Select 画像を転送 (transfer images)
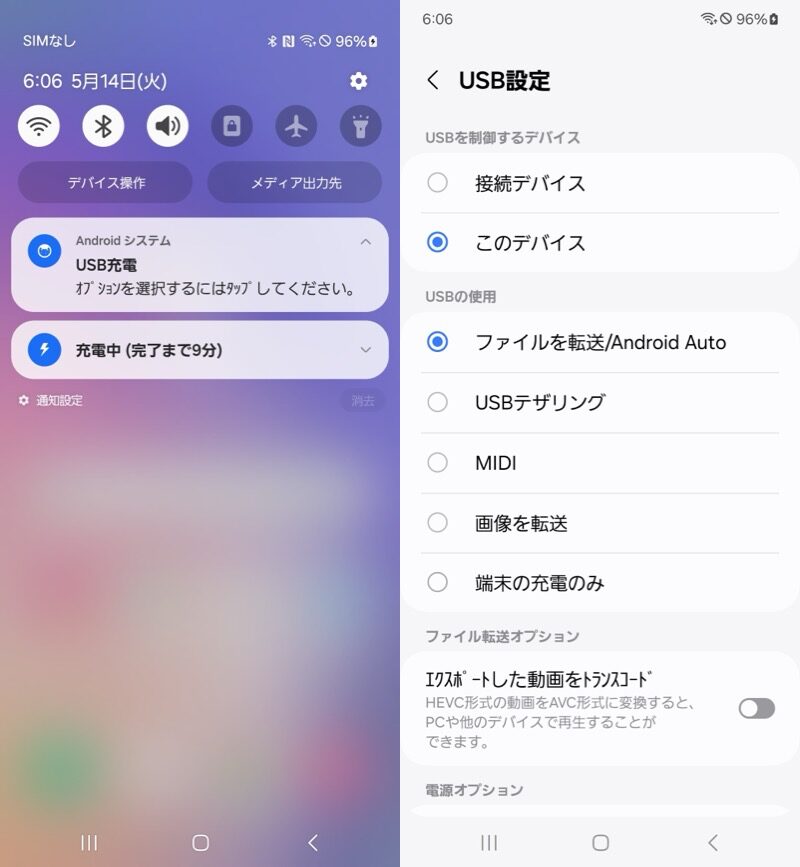800x867 pixels. (437, 522)
